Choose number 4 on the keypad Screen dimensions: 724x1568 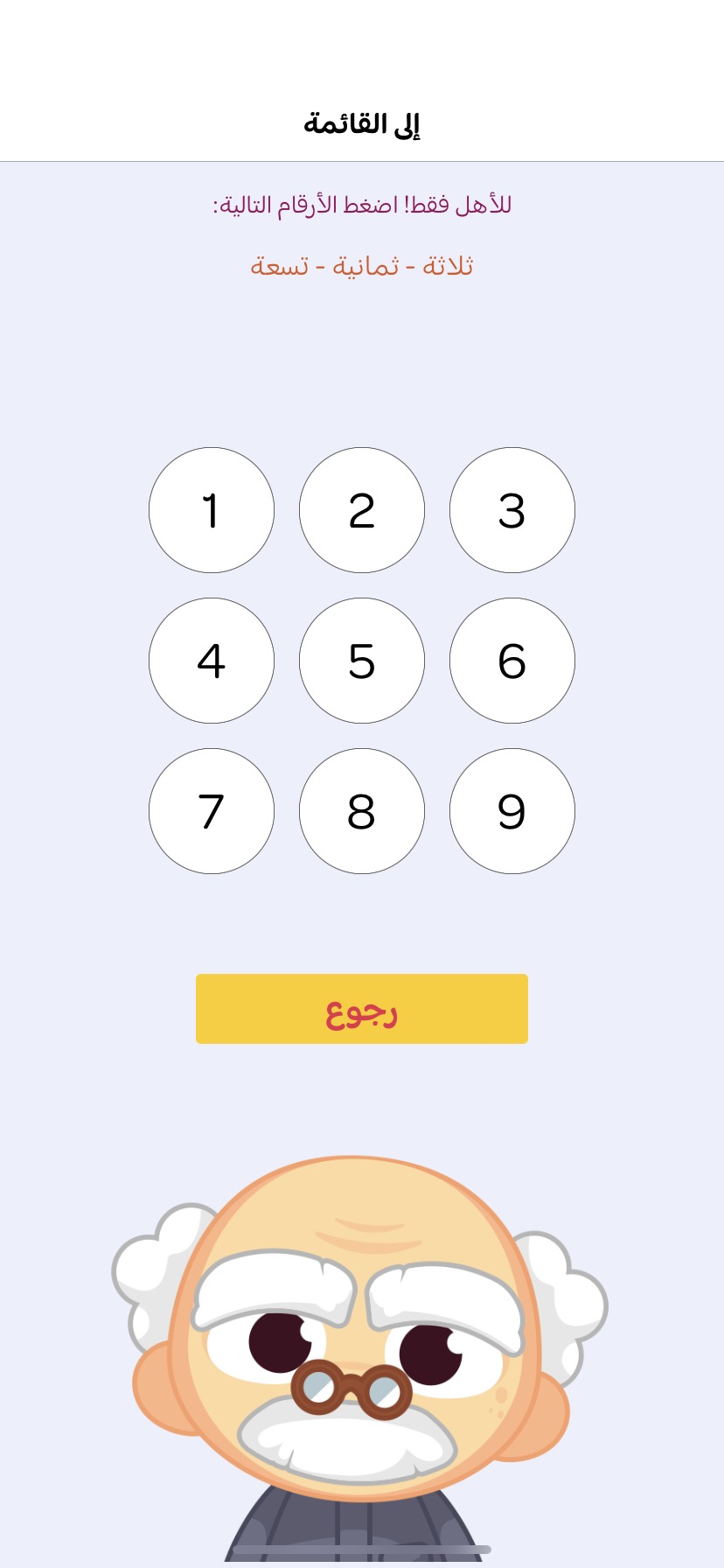tap(212, 661)
